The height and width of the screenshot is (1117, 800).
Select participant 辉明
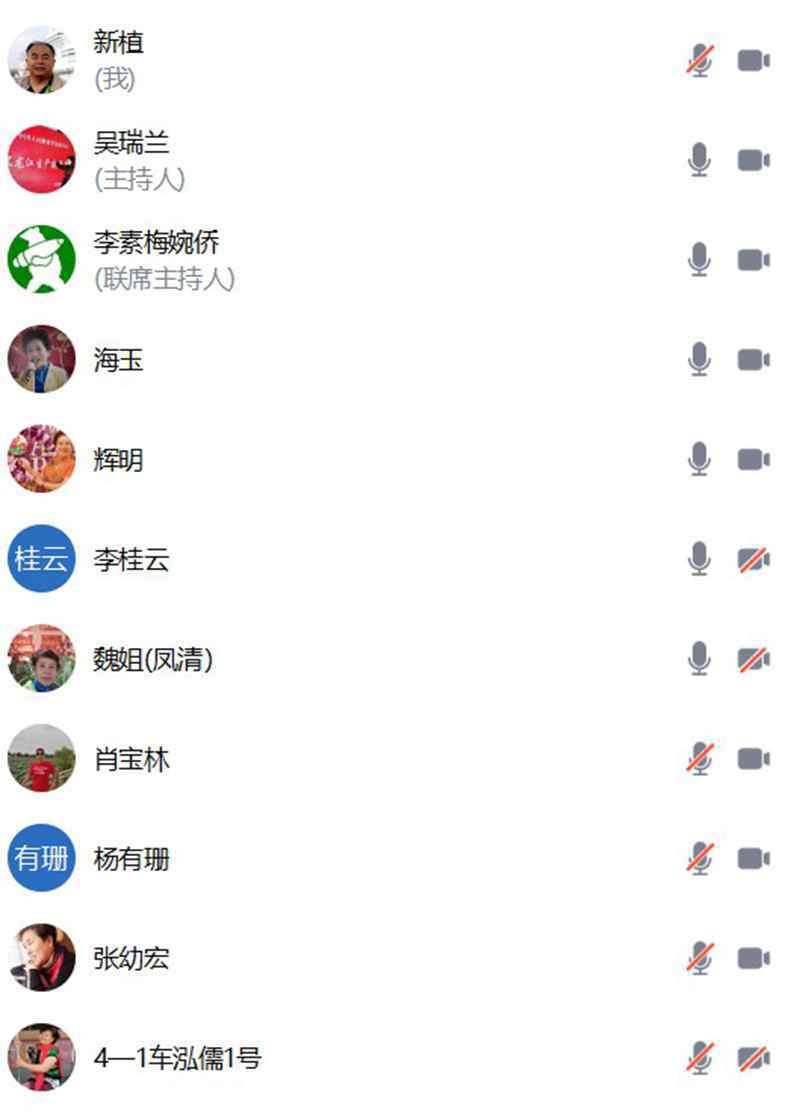pyautogui.click(x=118, y=460)
